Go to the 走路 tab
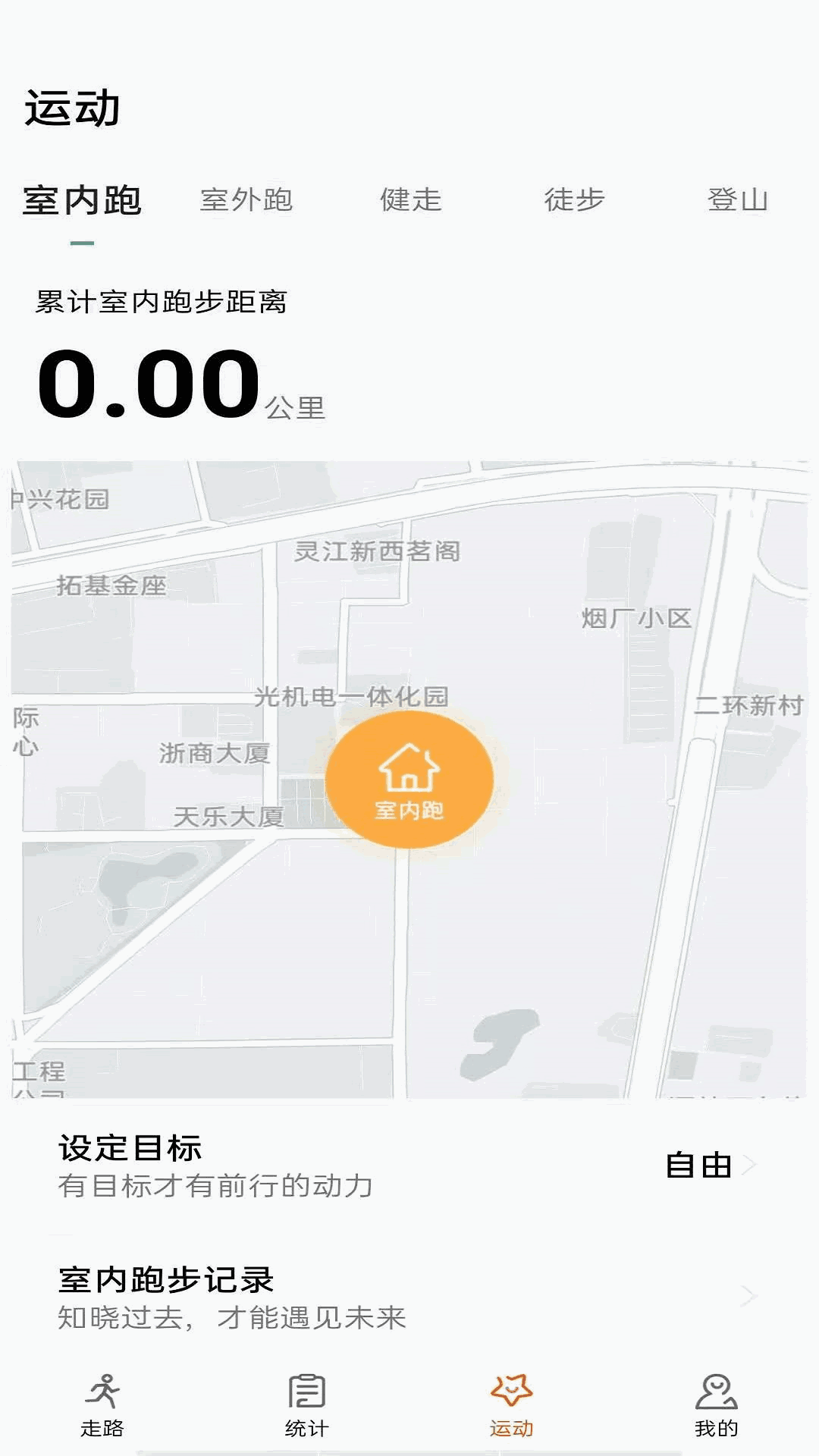This screenshot has height=1456, width=819. pyautogui.click(x=102, y=1406)
